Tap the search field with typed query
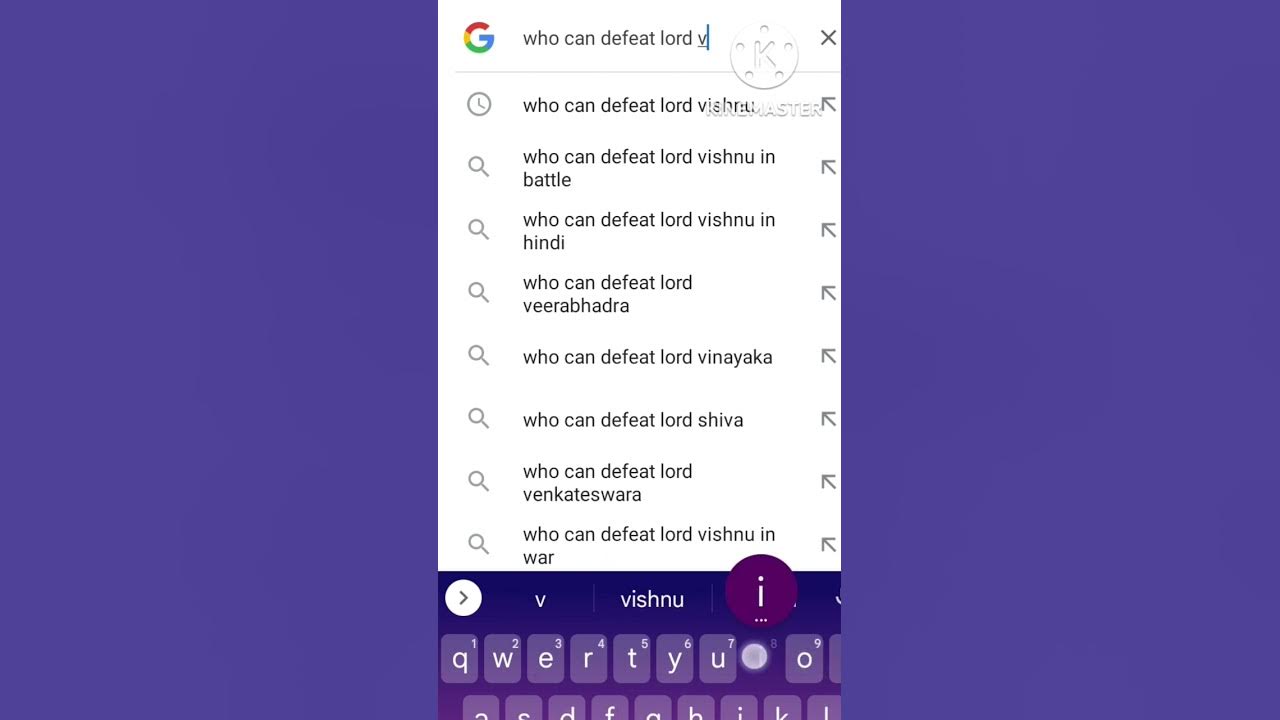Image resolution: width=1280 pixels, height=720 pixels. point(614,39)
